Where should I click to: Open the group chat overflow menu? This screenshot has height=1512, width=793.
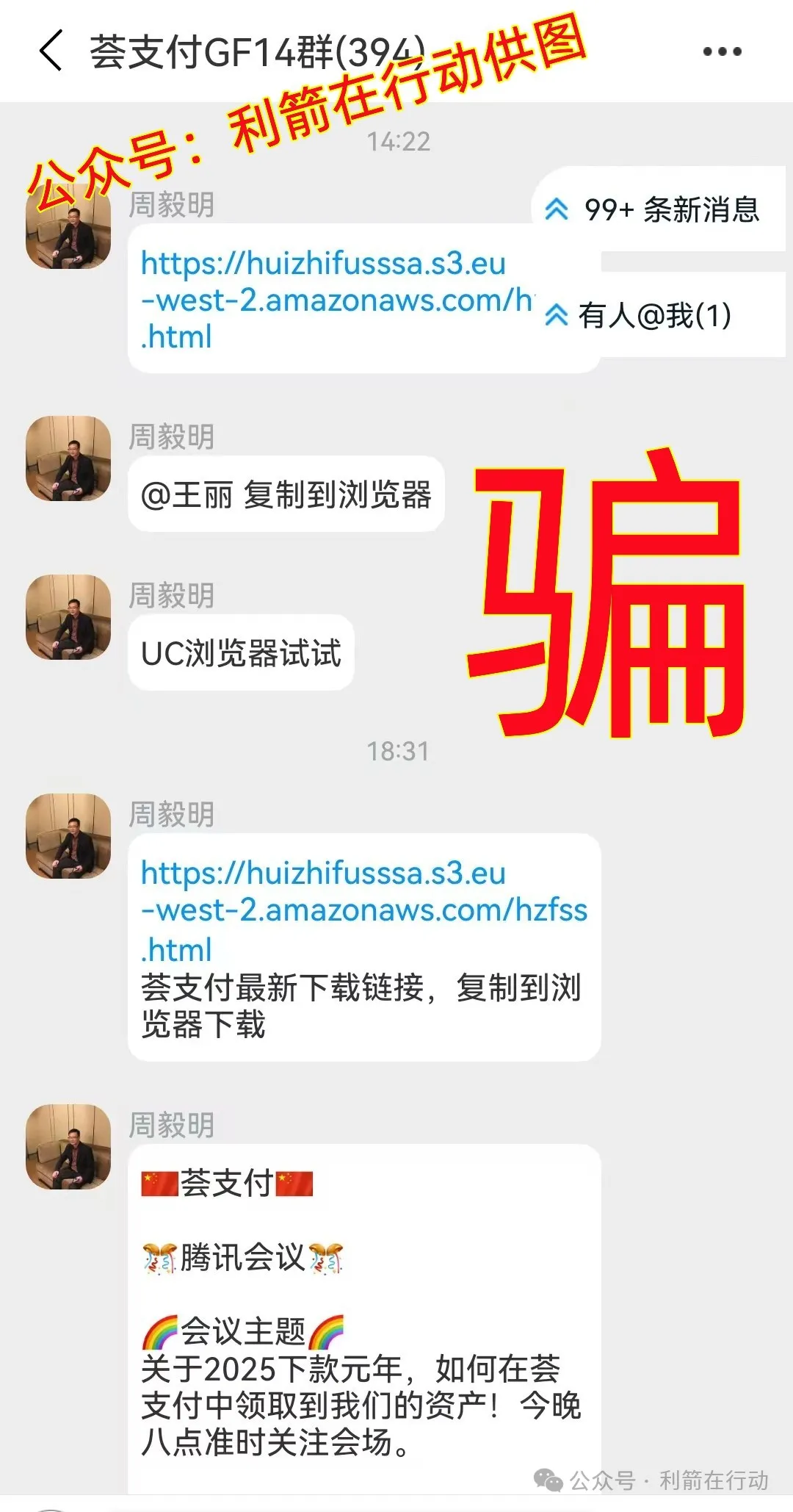click(x=722, y=51)
